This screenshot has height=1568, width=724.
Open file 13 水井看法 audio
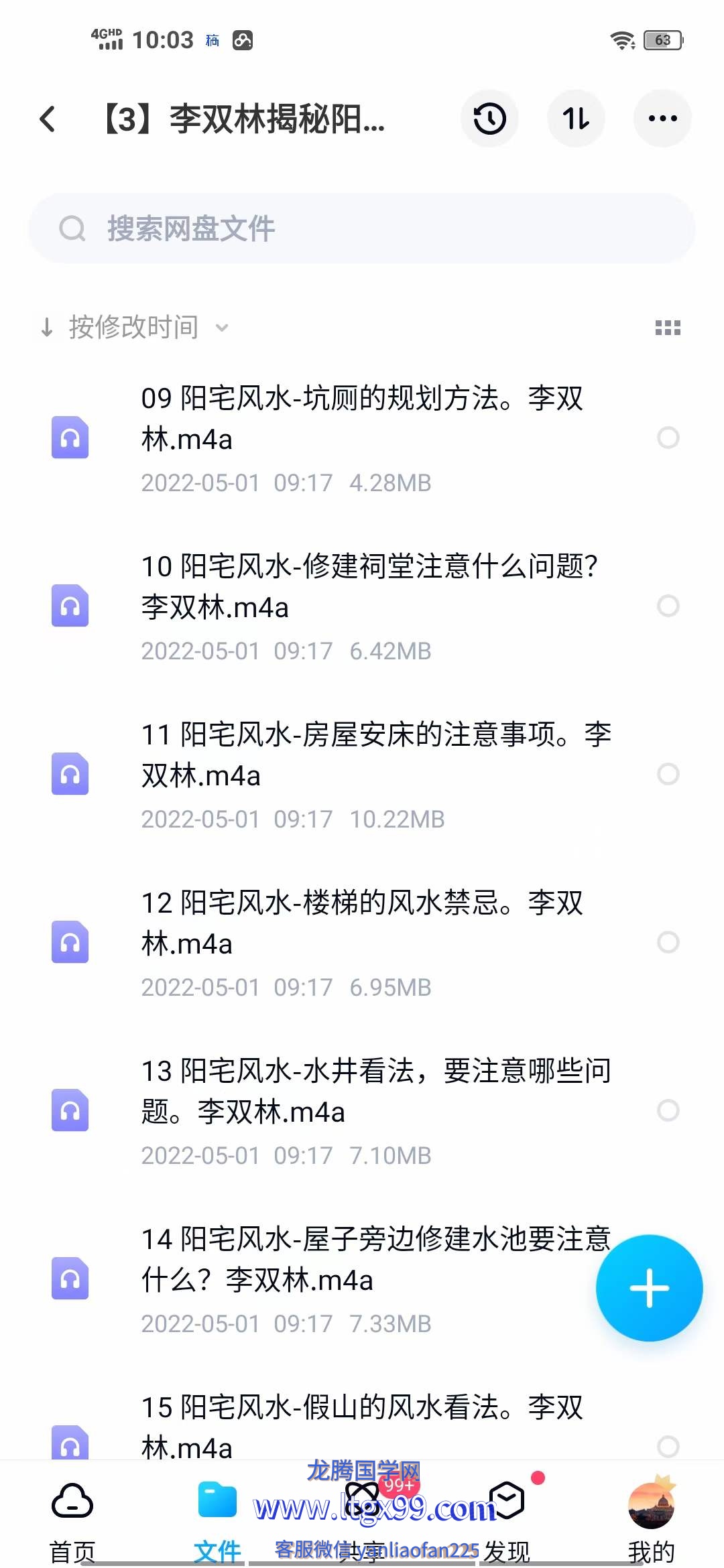362,1092
